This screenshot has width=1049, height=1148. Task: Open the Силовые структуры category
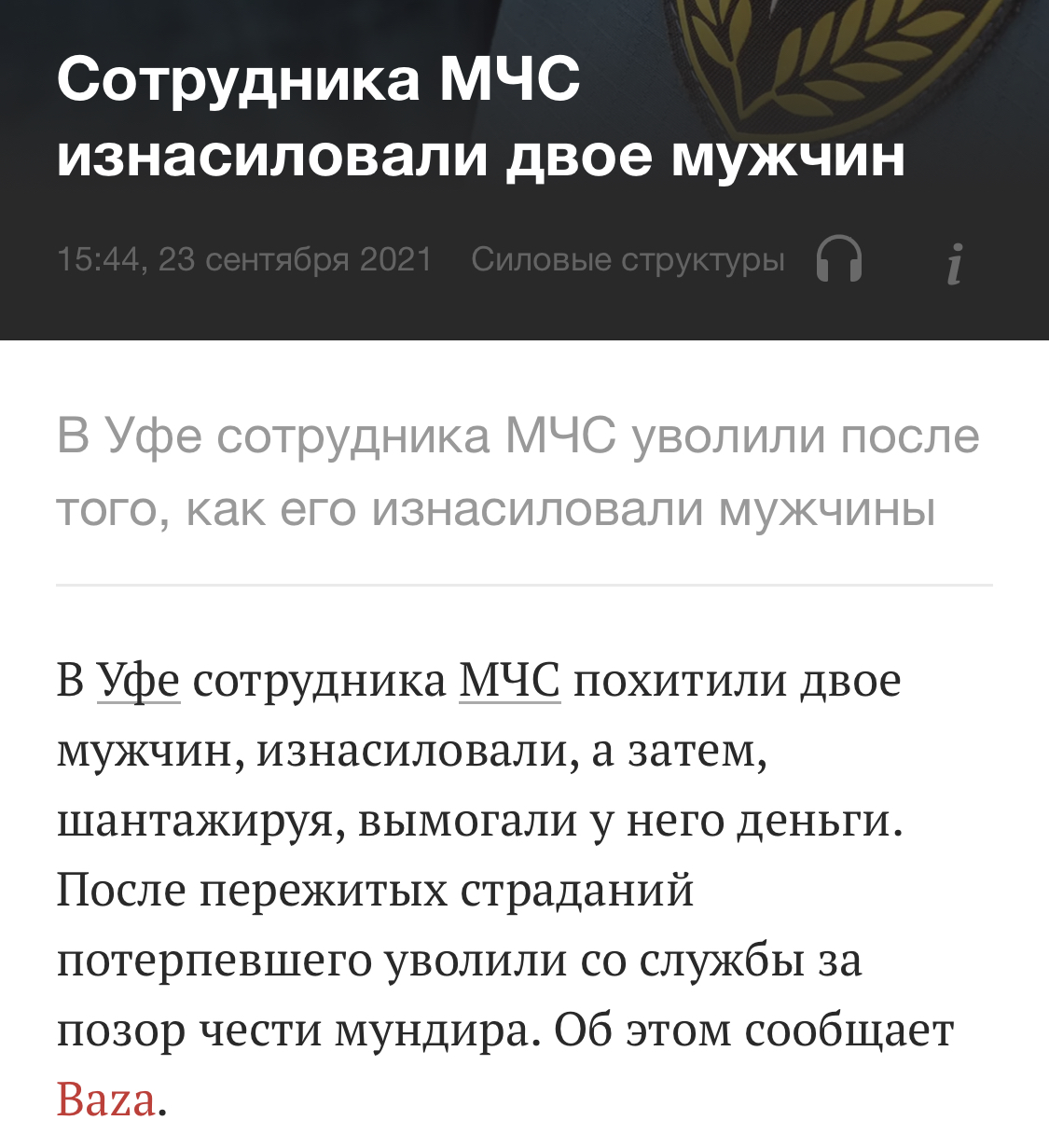(x=628, y=259)
